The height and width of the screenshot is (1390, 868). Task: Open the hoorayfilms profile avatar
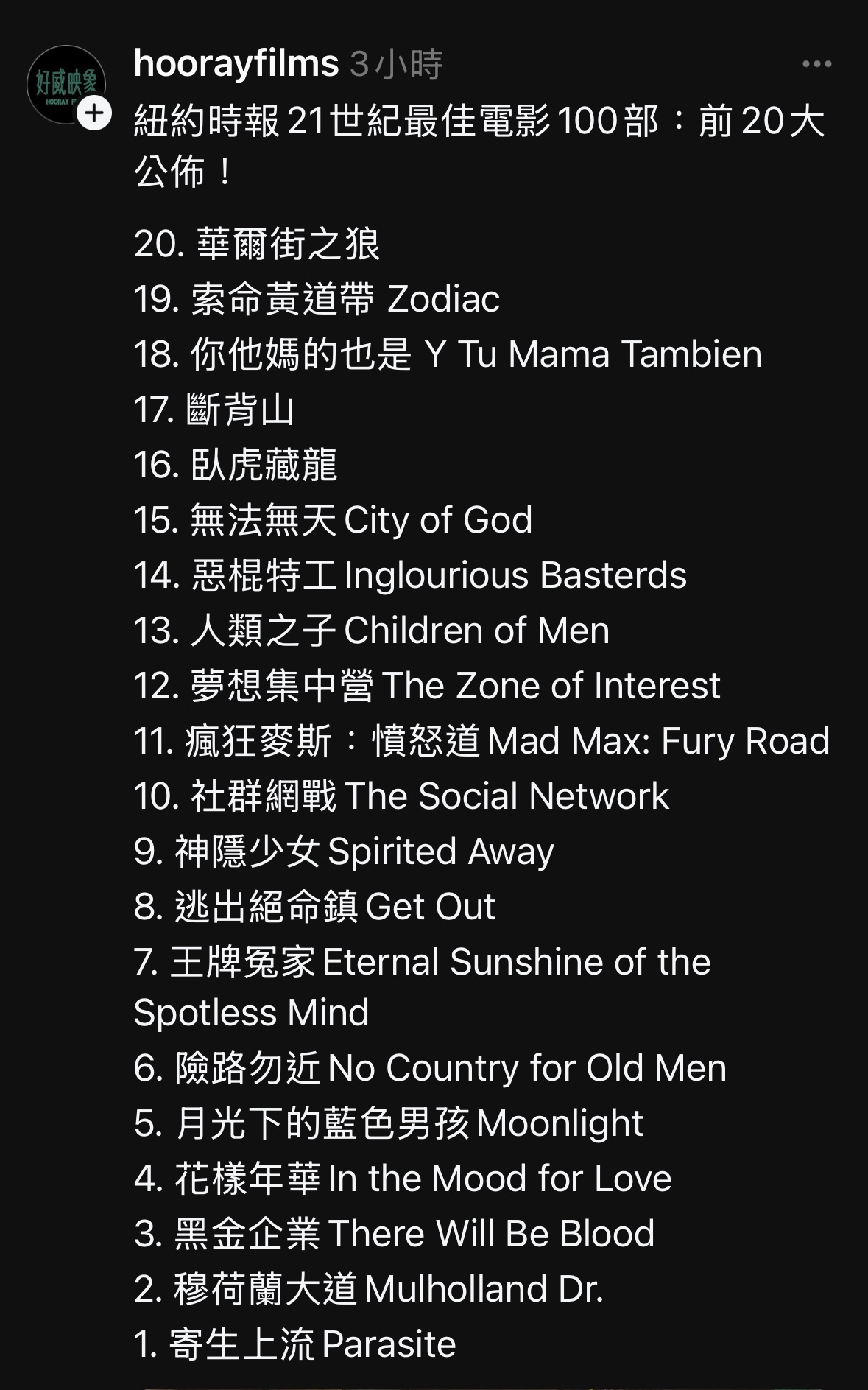(66, 85)
